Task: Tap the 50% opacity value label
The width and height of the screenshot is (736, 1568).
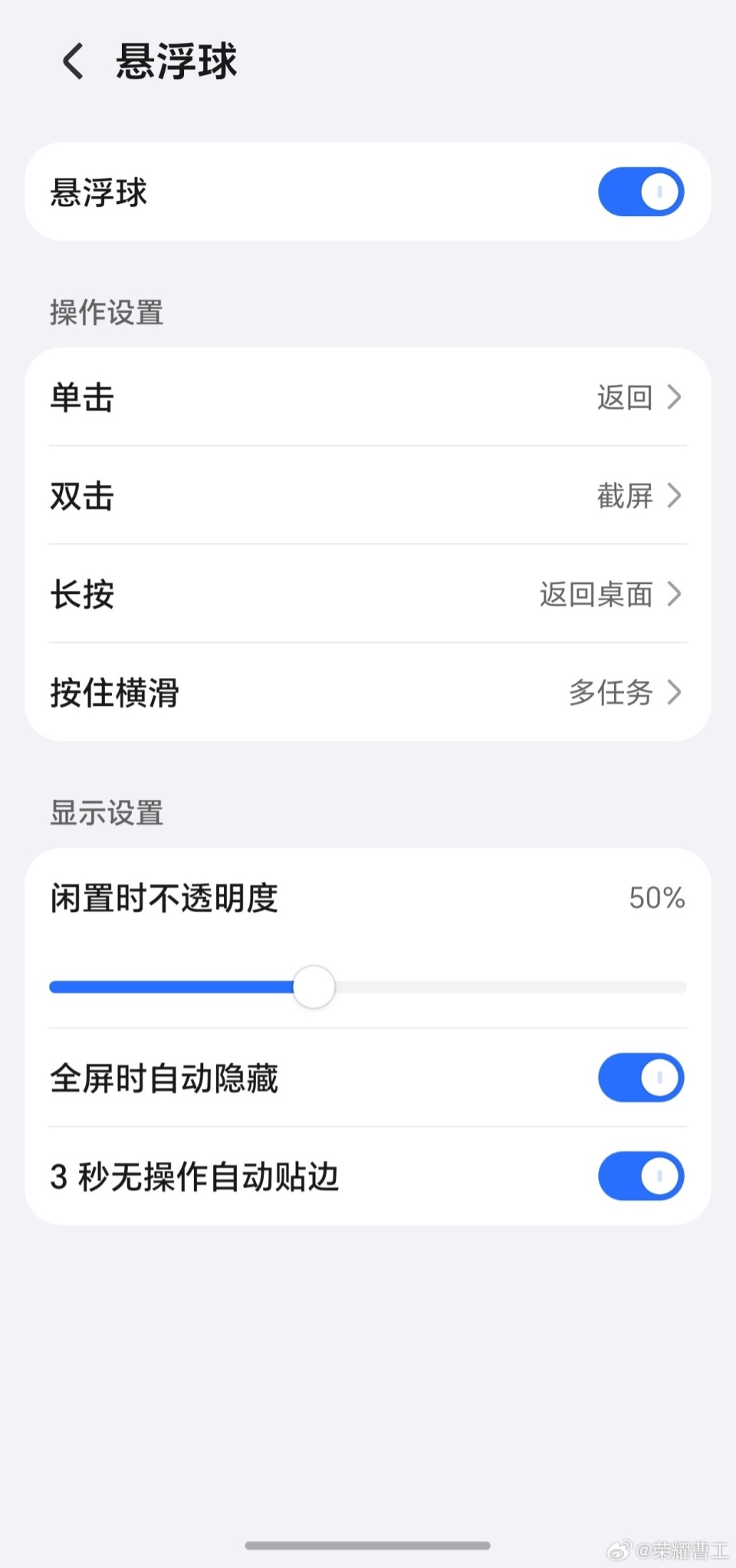Action: coord(657,898)
